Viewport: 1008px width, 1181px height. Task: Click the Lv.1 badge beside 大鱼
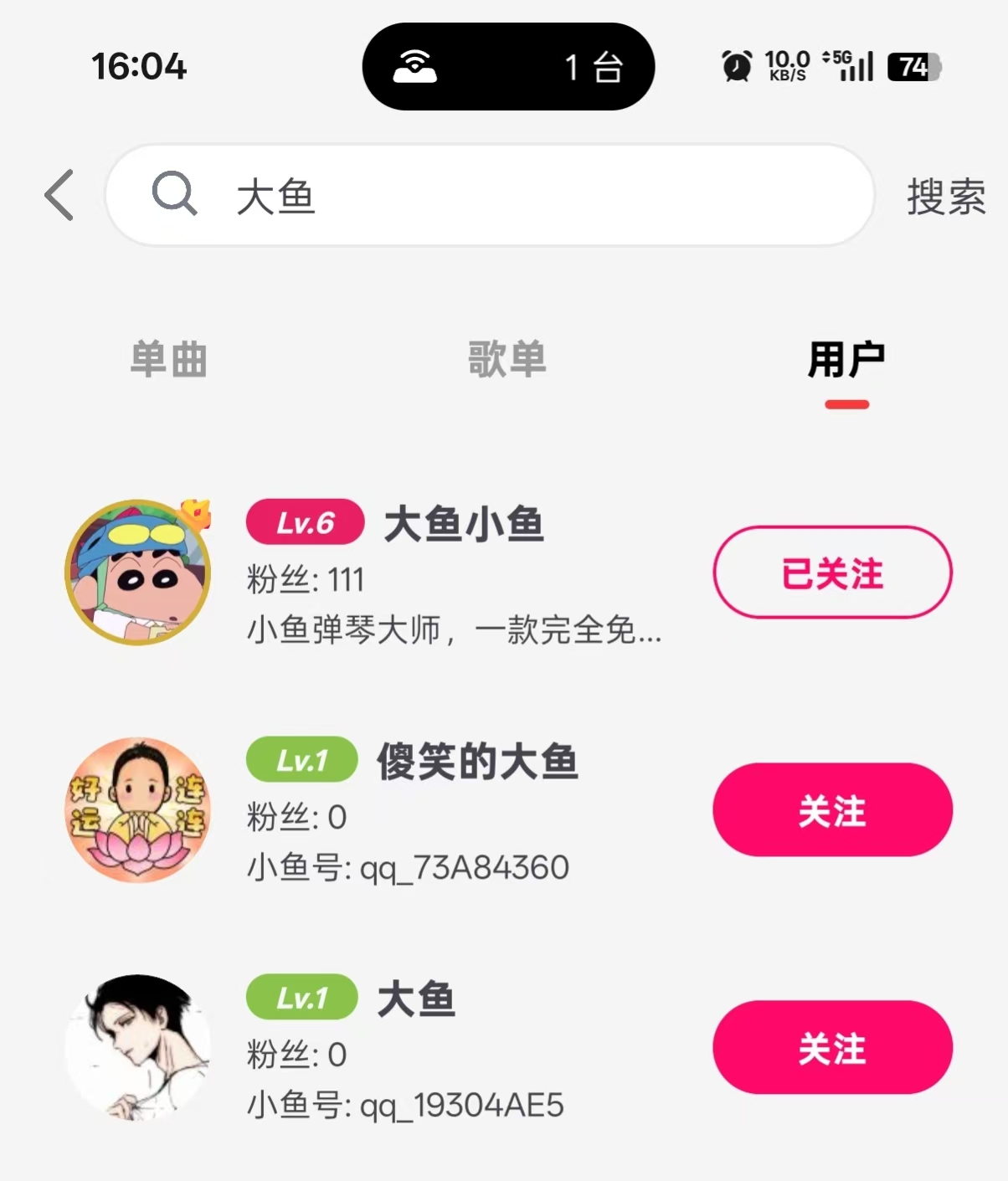point(301,997)
